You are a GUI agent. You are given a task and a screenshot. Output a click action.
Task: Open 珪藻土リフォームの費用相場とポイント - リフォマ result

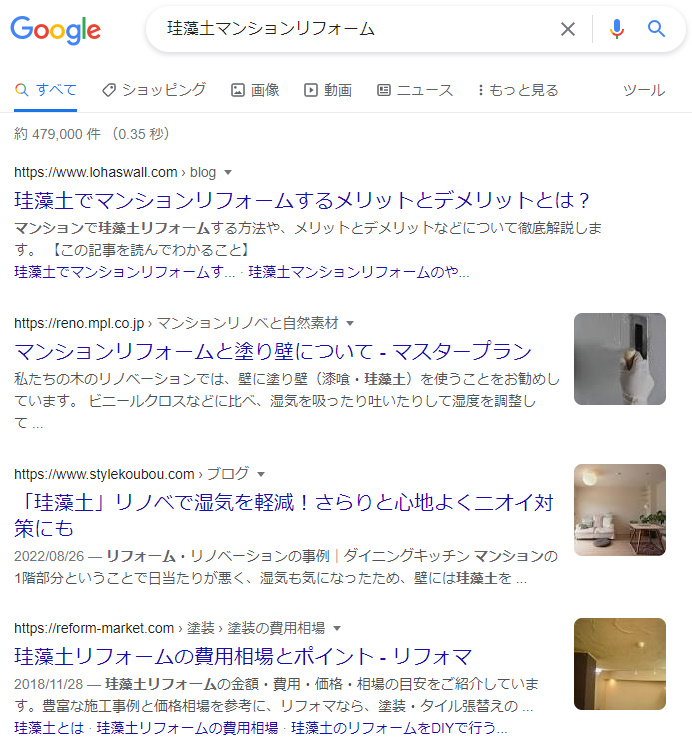pyautogui.click(x=243, y=657)
